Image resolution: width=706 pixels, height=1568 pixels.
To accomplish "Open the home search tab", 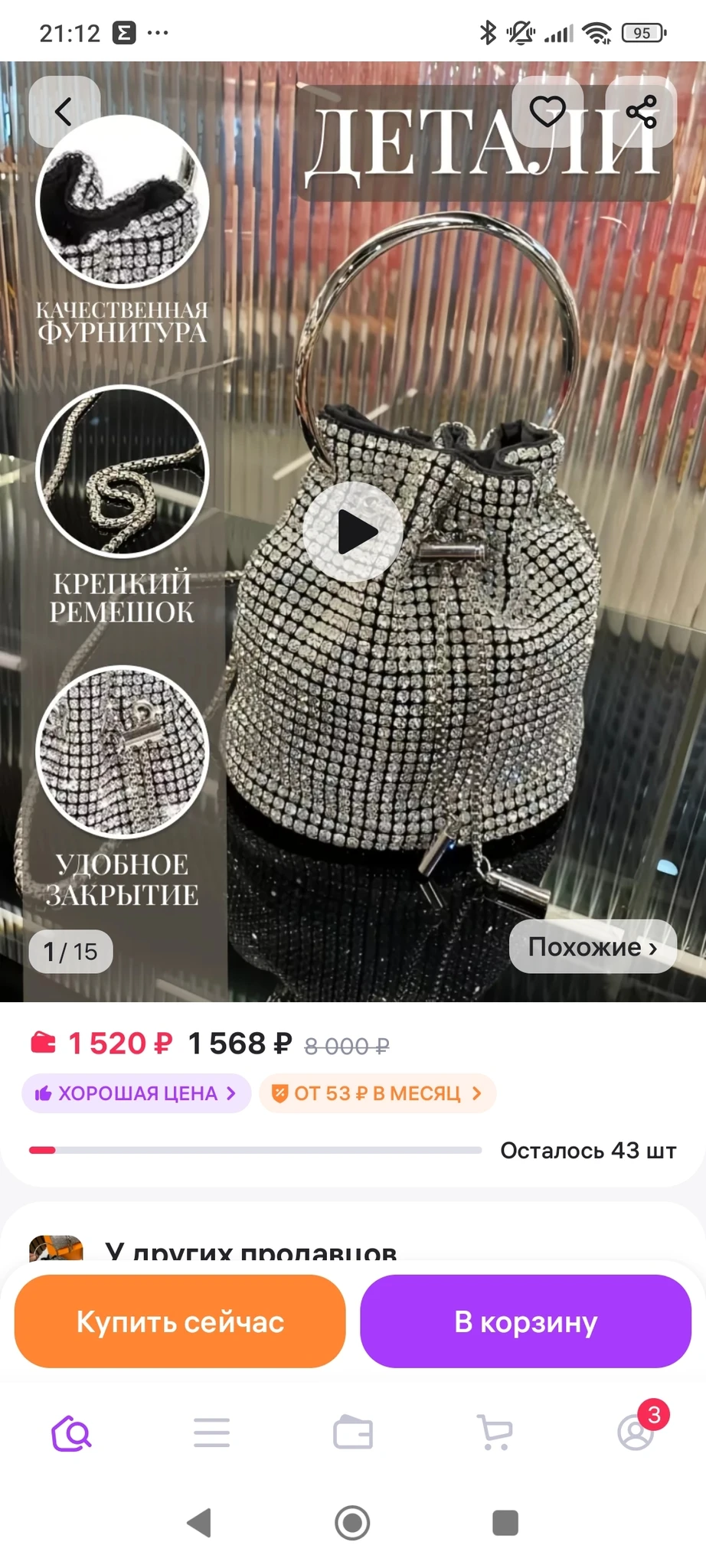I will coord(71,1432).
